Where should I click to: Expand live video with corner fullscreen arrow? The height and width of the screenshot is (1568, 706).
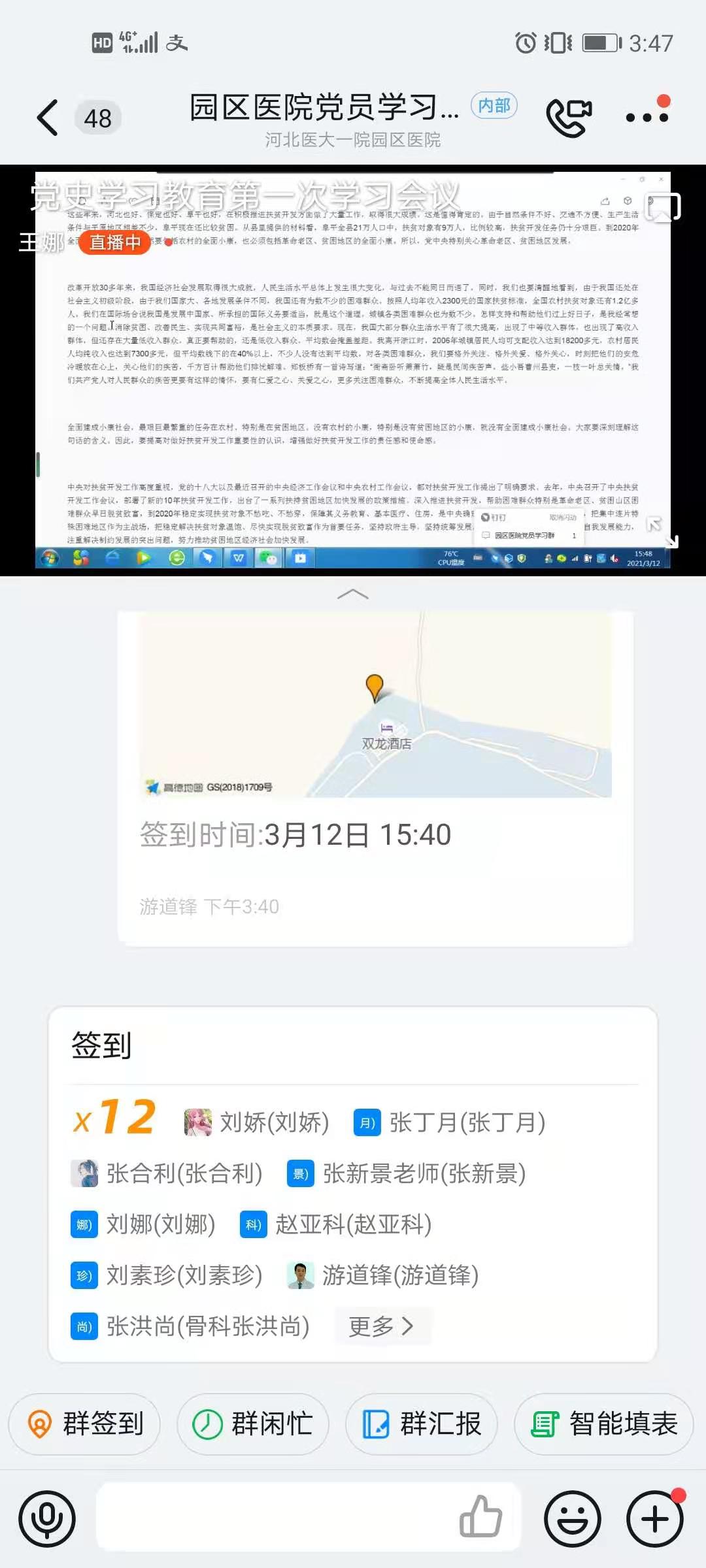(671, 540)
